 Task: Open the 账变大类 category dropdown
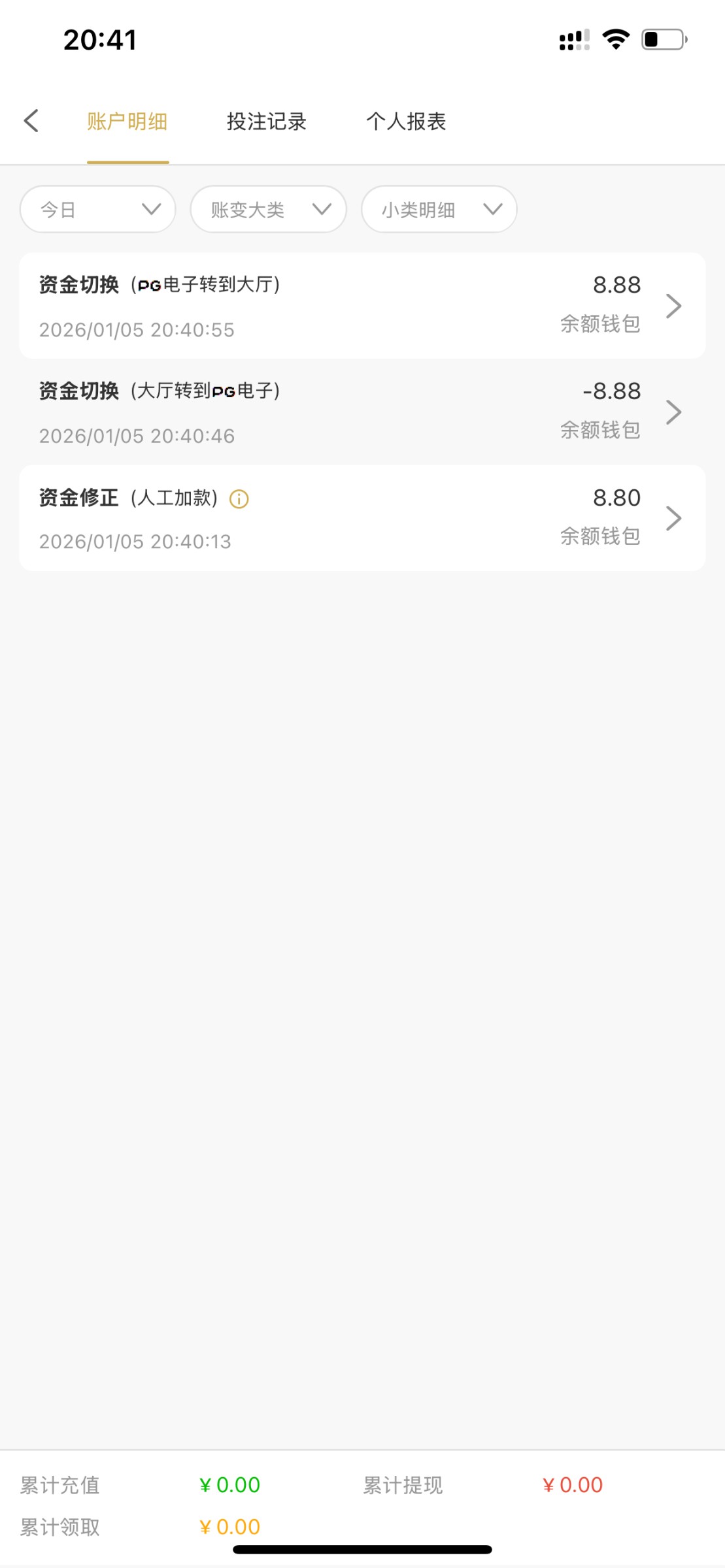pyautogui.click(x=268, y=210)
